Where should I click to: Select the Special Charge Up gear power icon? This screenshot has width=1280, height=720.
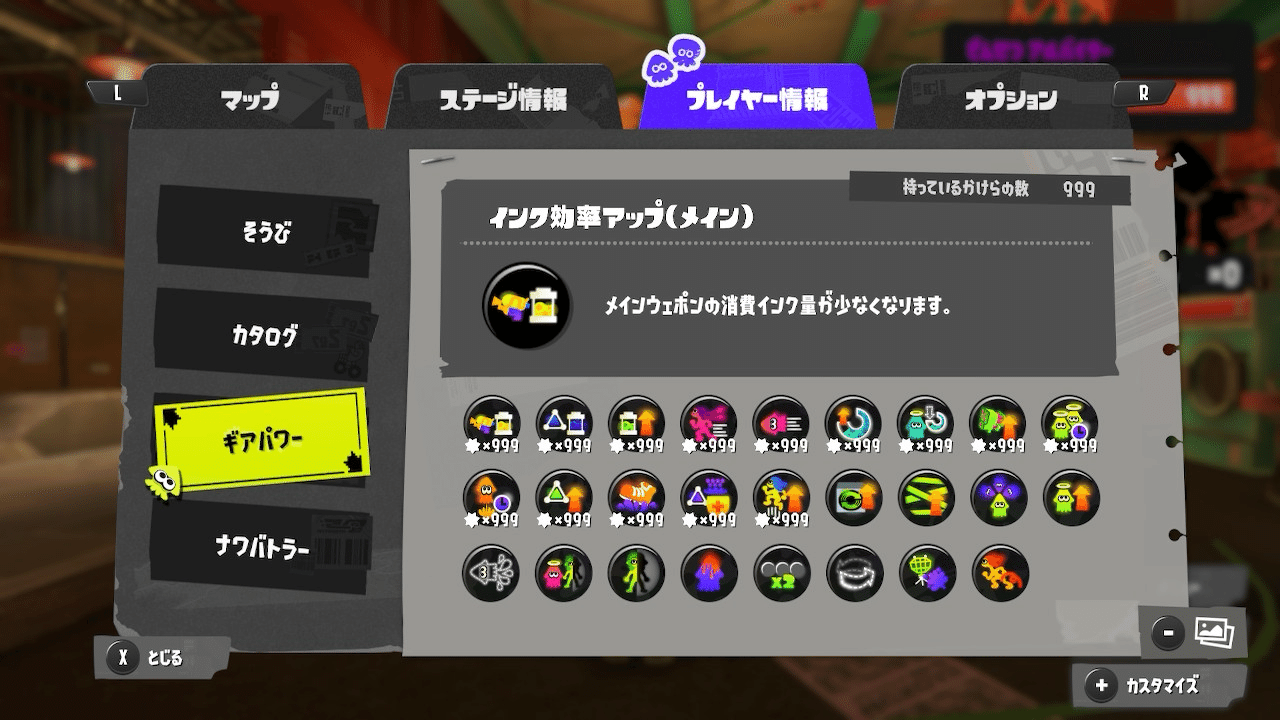click(853, 422)
